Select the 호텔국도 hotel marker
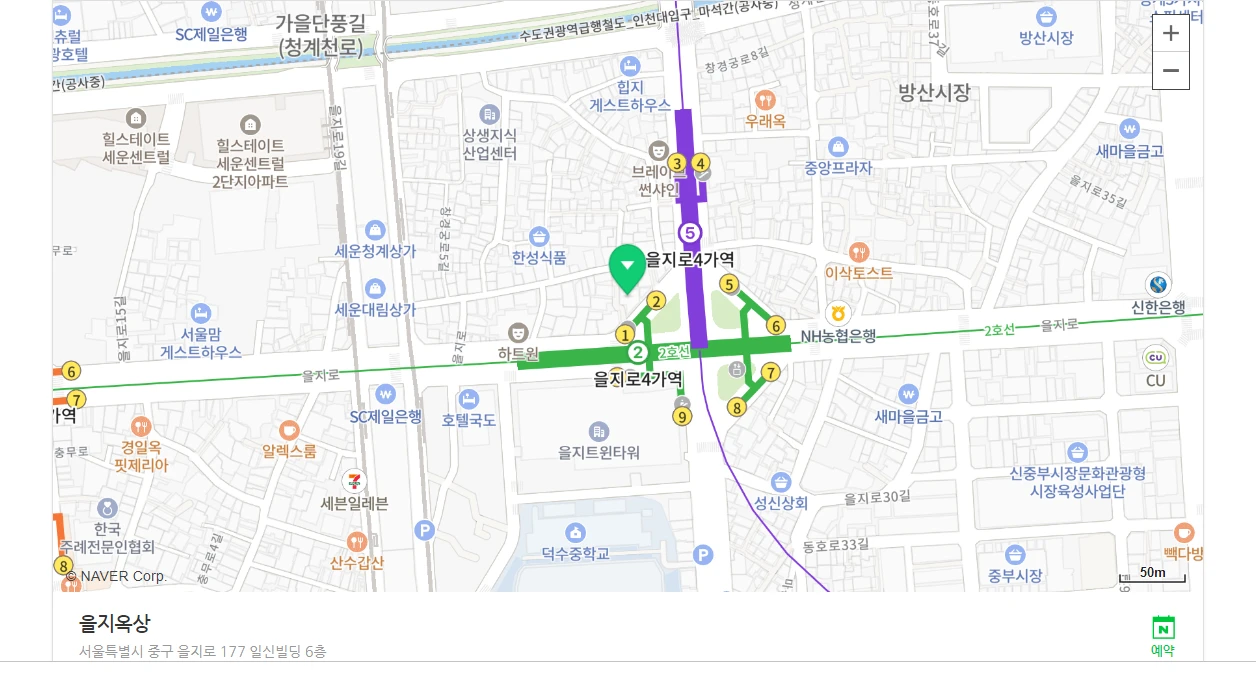Image resolution: width=1256 pixels, height=682 pixels. pos(468,399)
